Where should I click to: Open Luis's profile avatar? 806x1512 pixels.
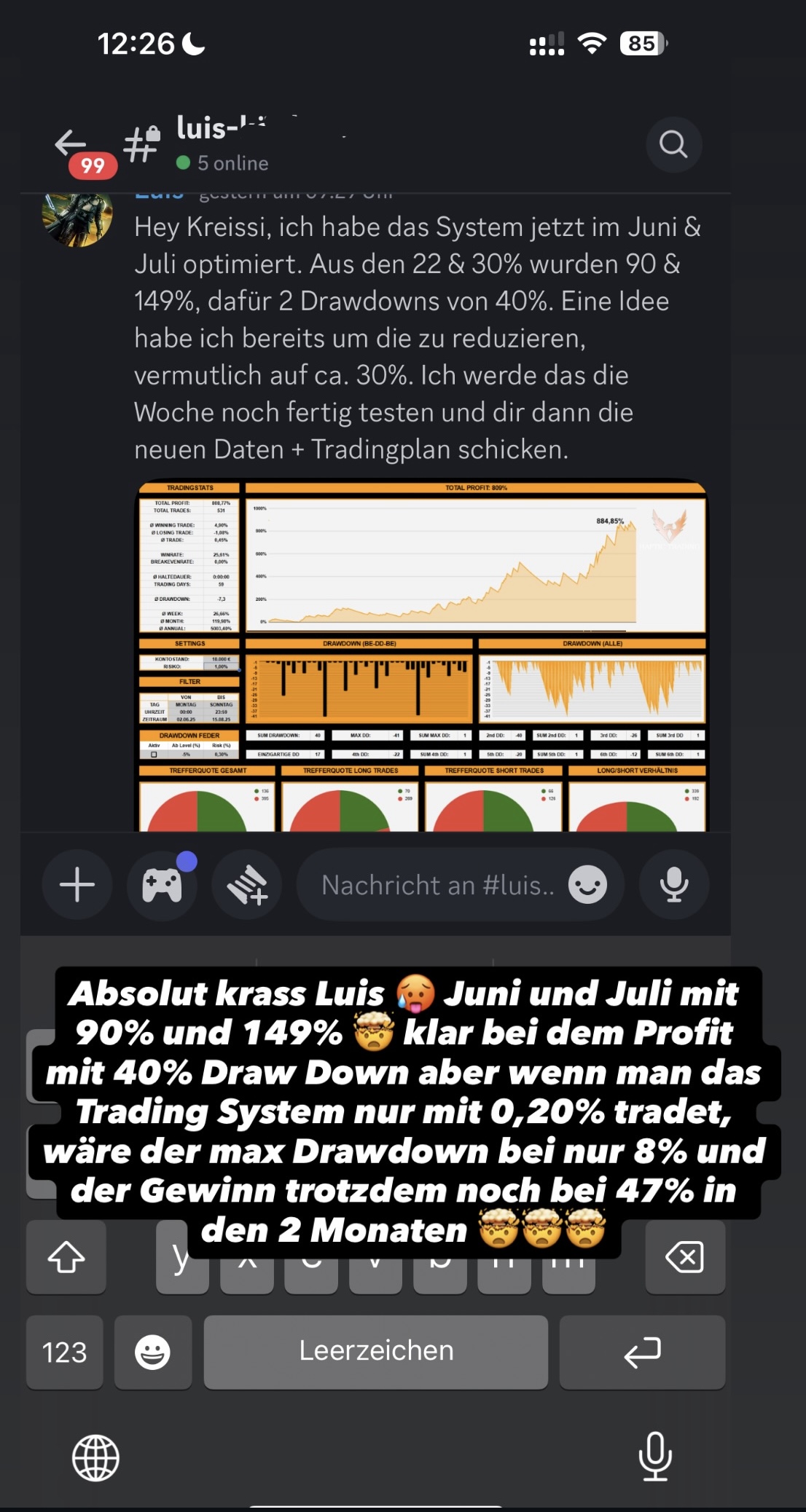pyautogui.click(x=77, y=216)
